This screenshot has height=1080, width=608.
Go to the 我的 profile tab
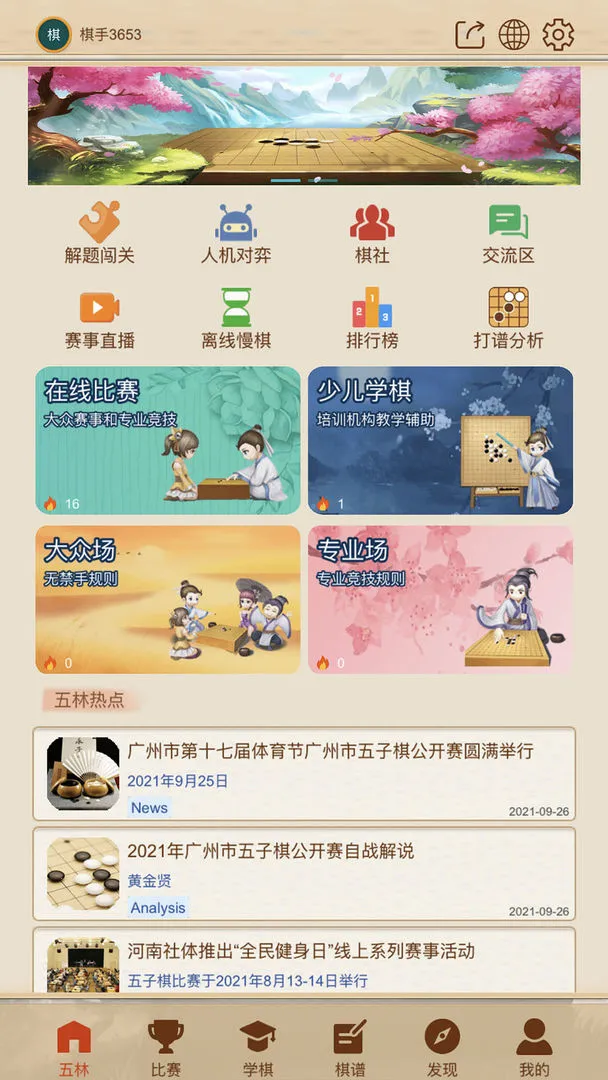[x=534, y=1047]
